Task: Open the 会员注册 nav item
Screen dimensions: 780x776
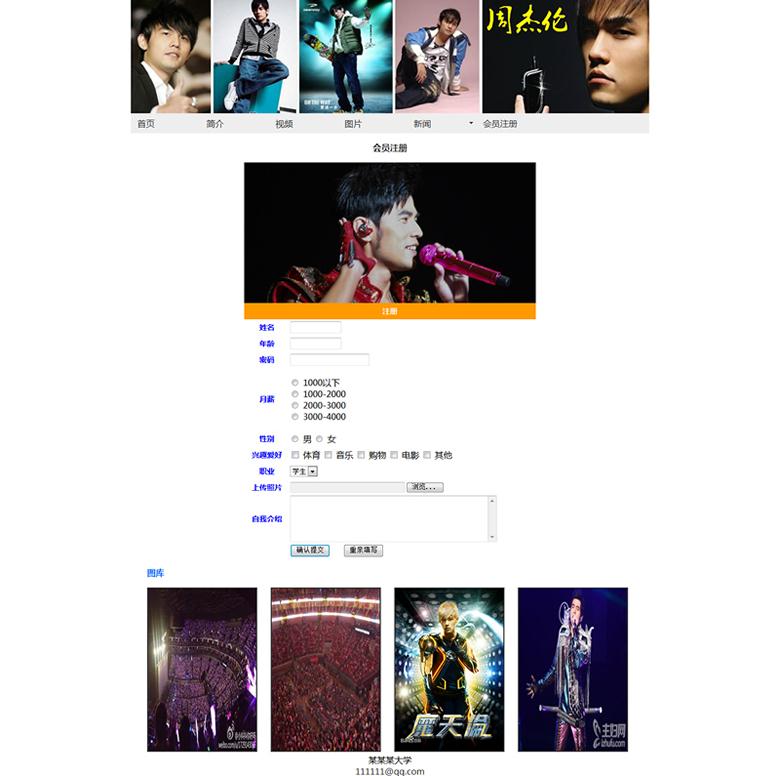Action: coord(500,124)
